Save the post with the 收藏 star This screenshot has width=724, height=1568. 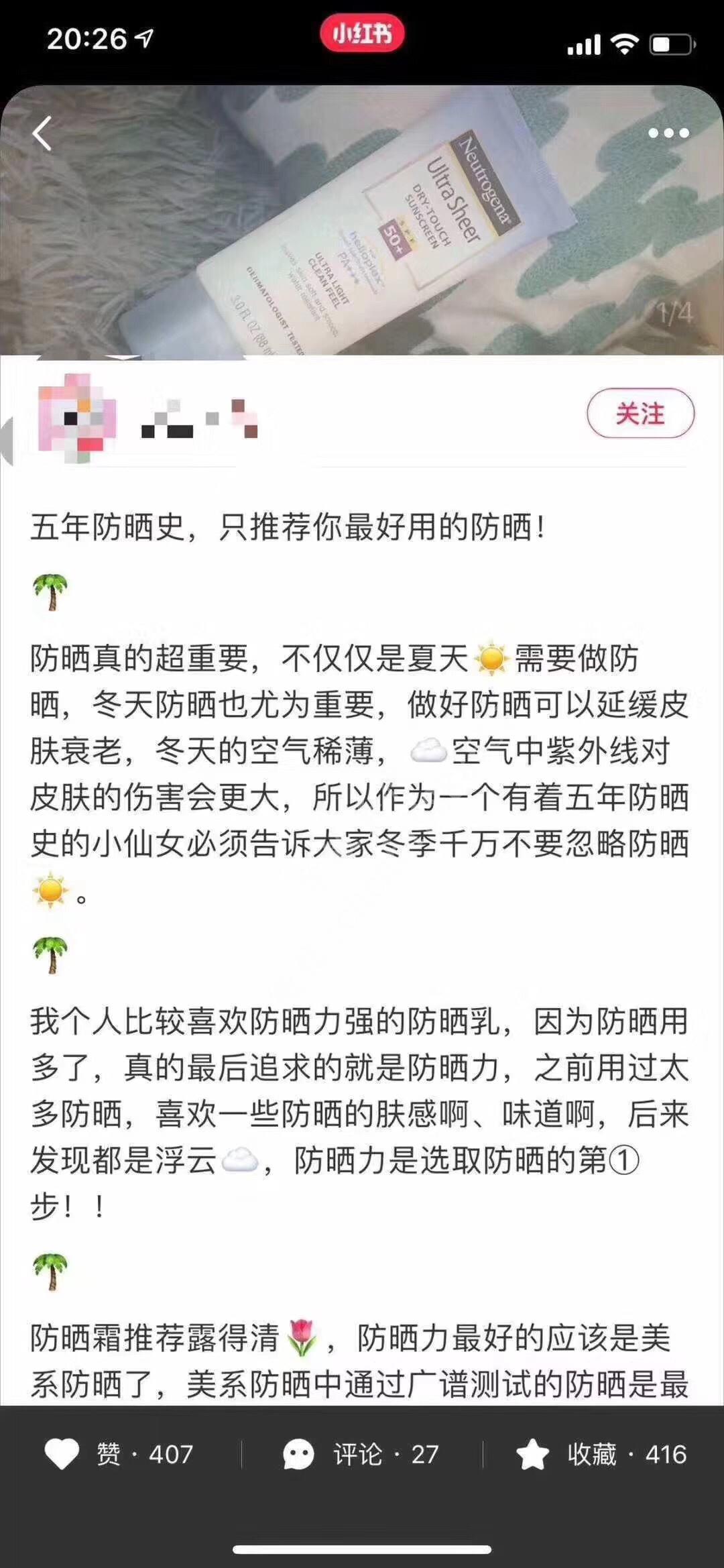point(533,1455)
